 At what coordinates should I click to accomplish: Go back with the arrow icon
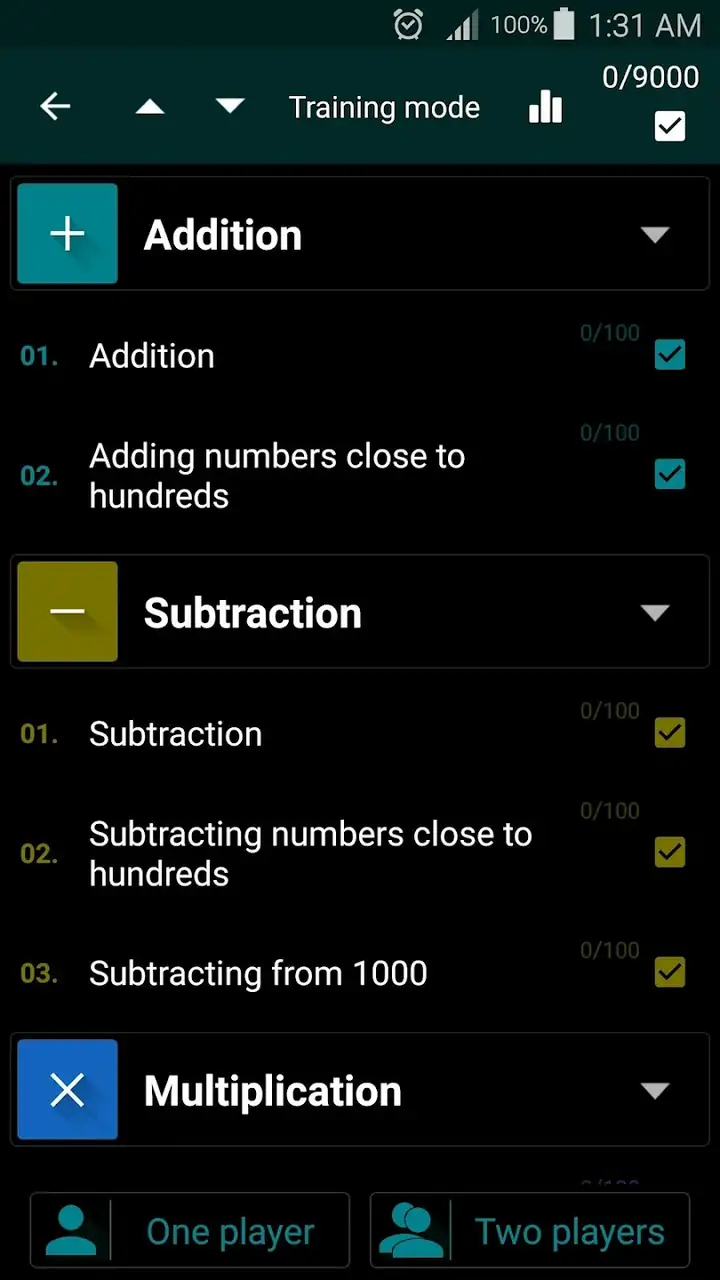click(x=55, y=107)
